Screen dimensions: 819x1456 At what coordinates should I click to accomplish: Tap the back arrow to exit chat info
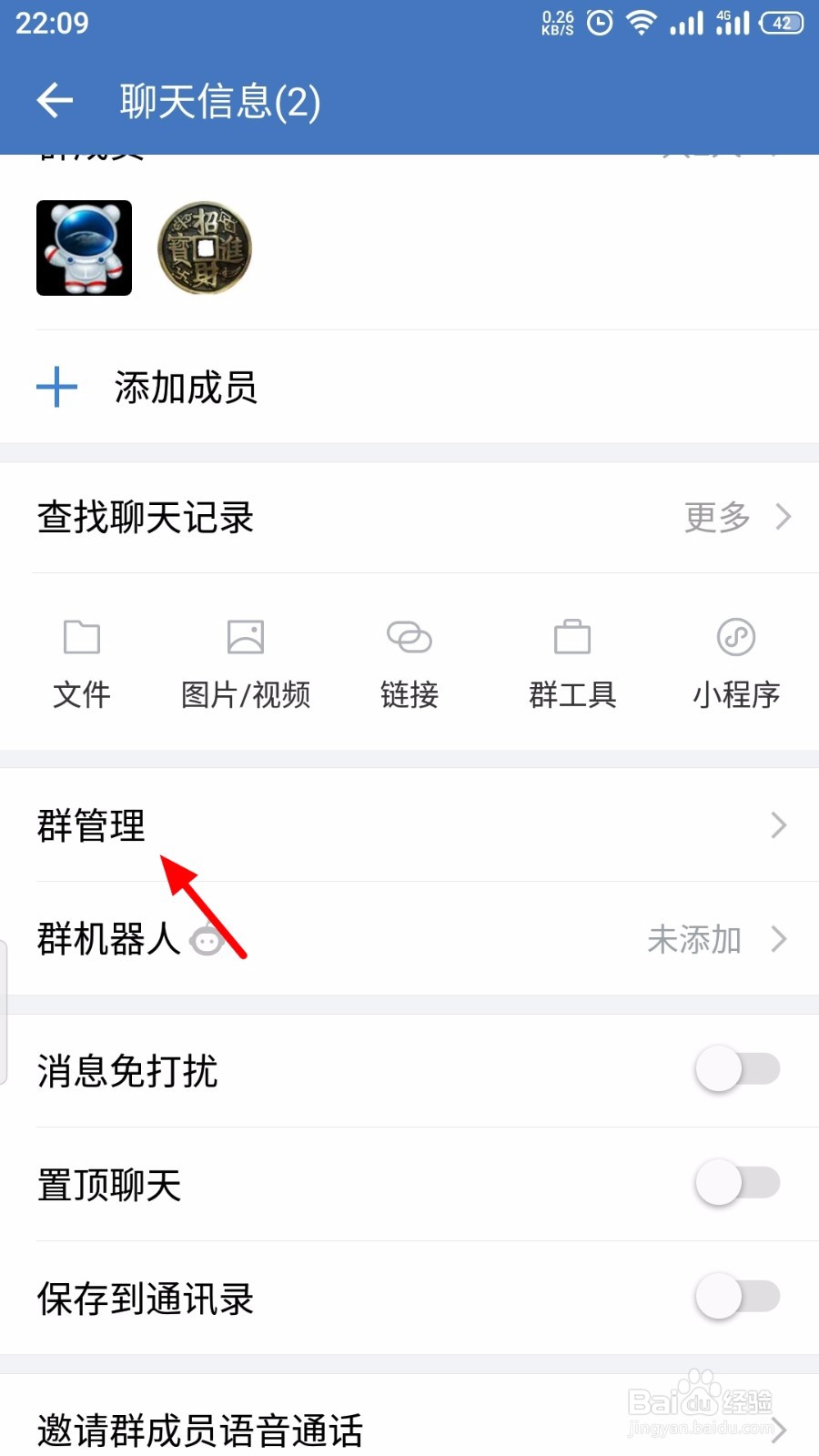click(55, 102)
